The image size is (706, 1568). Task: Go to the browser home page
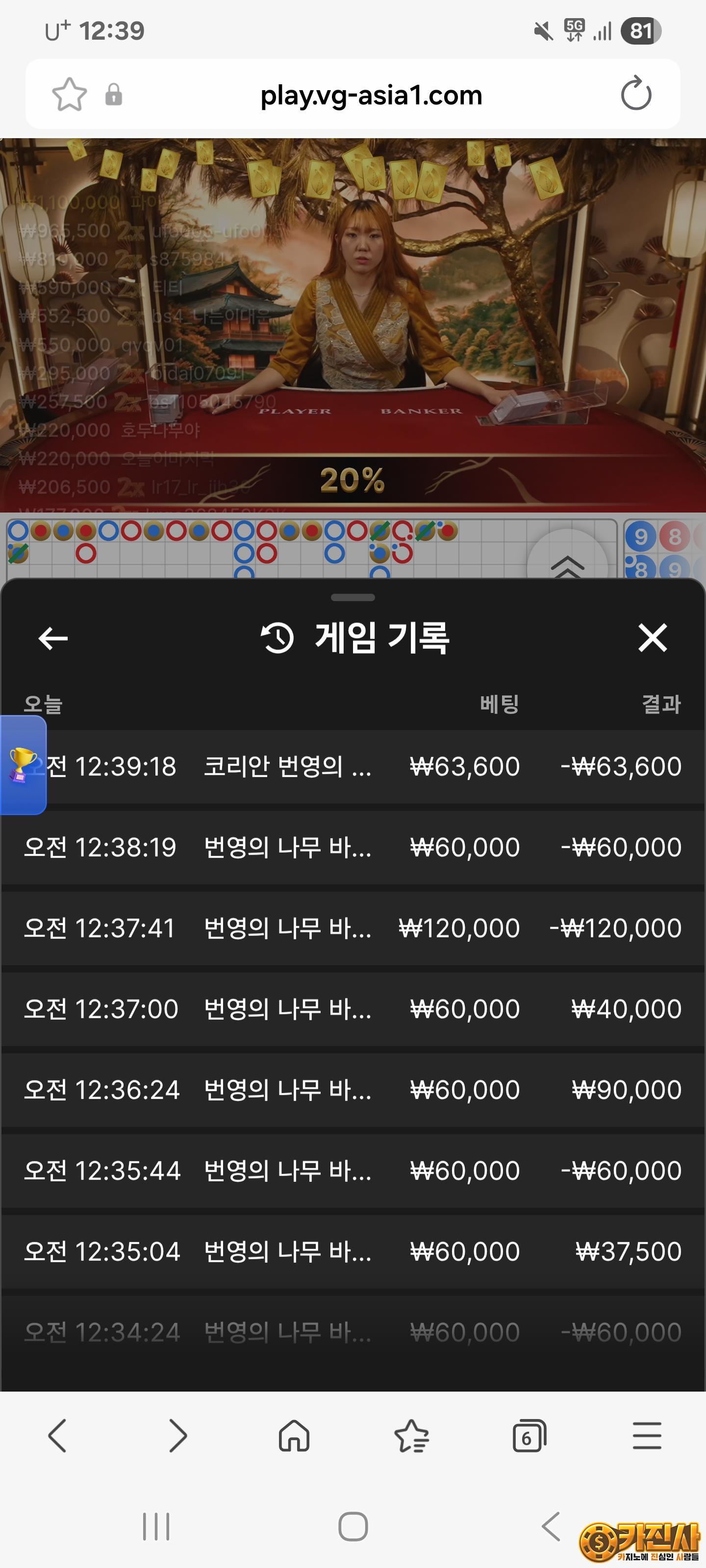tap(294, 1436)
